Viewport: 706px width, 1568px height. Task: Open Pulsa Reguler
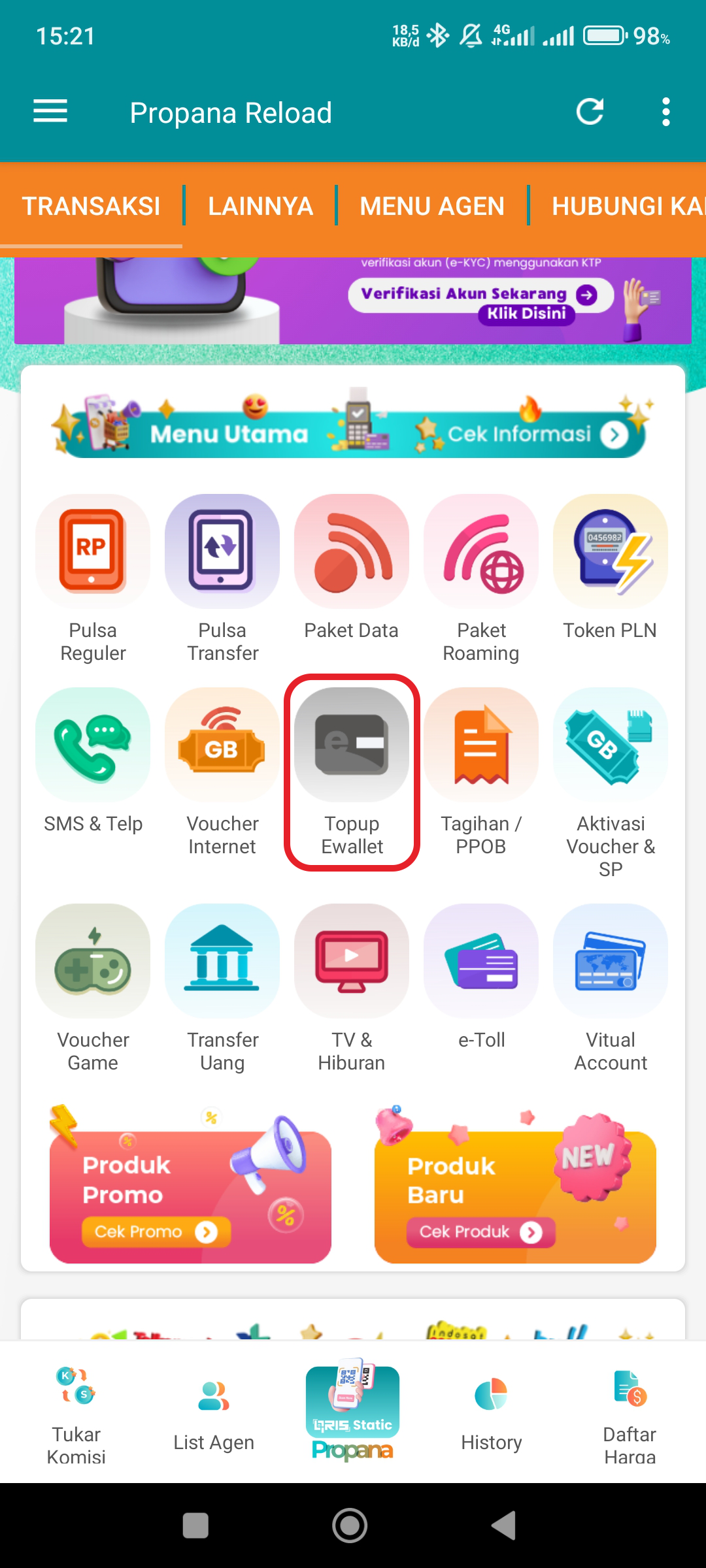tap(93, 578)
